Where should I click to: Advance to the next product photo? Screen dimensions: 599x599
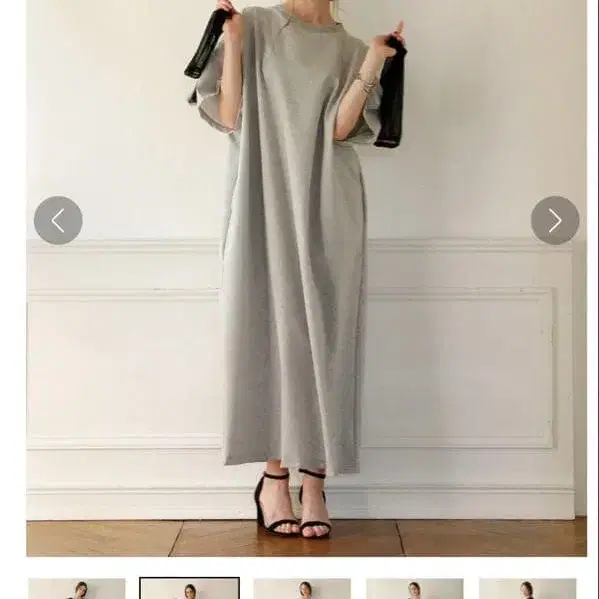click(555, 220)
